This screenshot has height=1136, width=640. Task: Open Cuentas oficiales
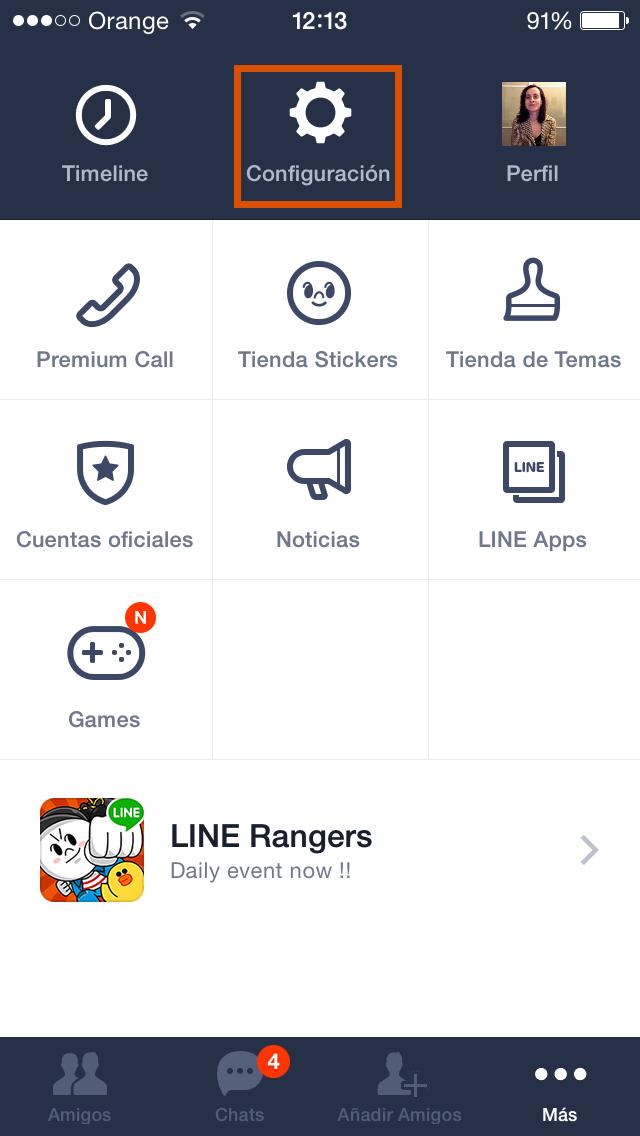point(106,490)
